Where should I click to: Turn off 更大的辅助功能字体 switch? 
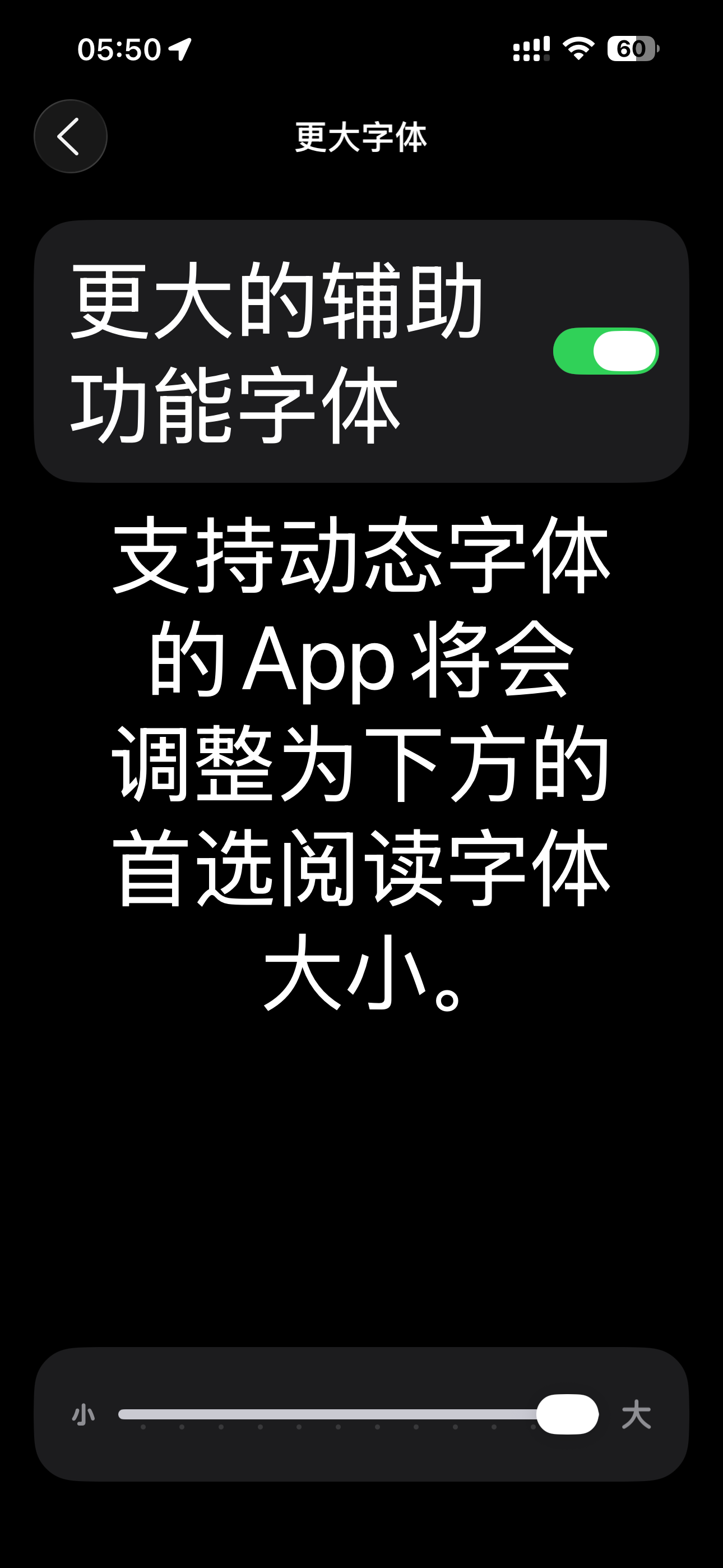coord(605,351)
